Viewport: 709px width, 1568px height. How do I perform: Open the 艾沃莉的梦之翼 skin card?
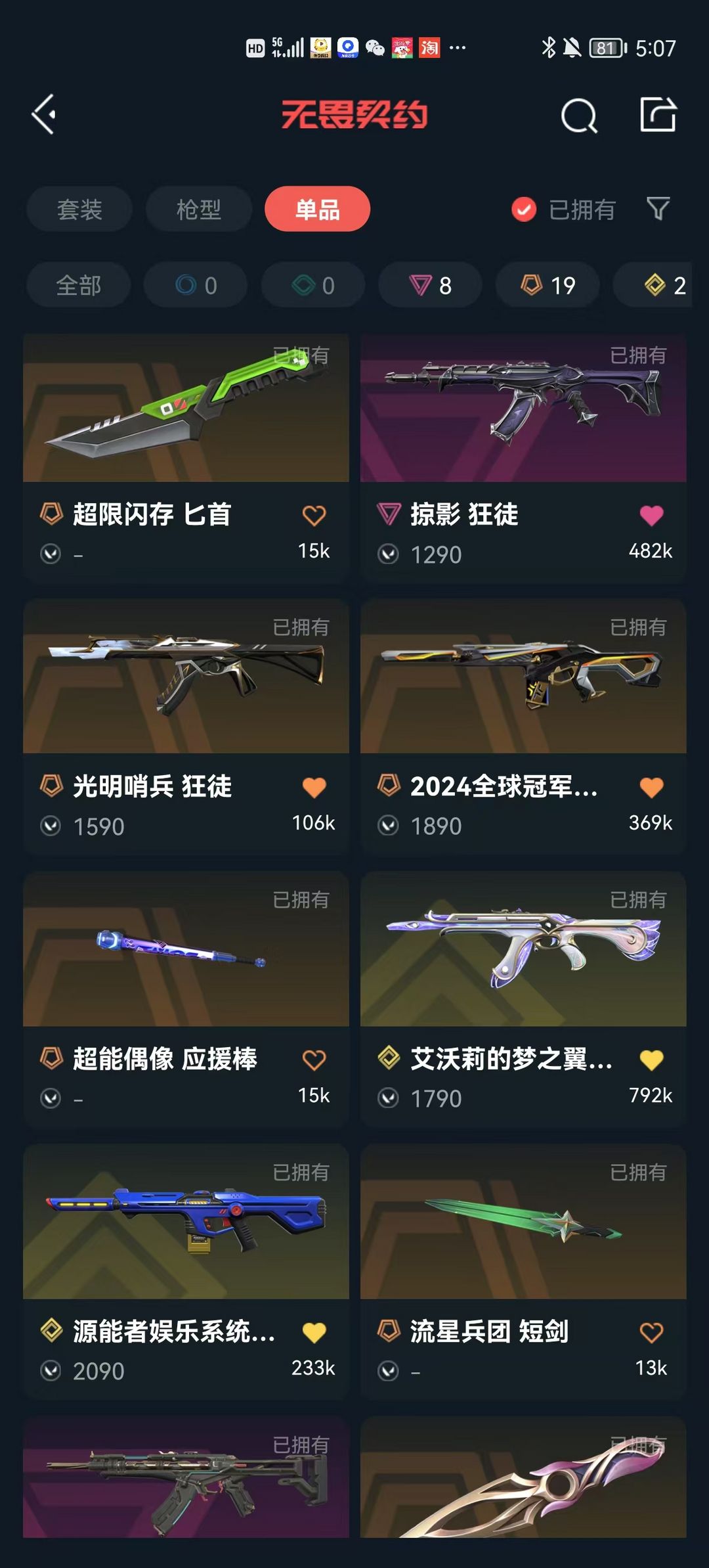click(523, 998)
